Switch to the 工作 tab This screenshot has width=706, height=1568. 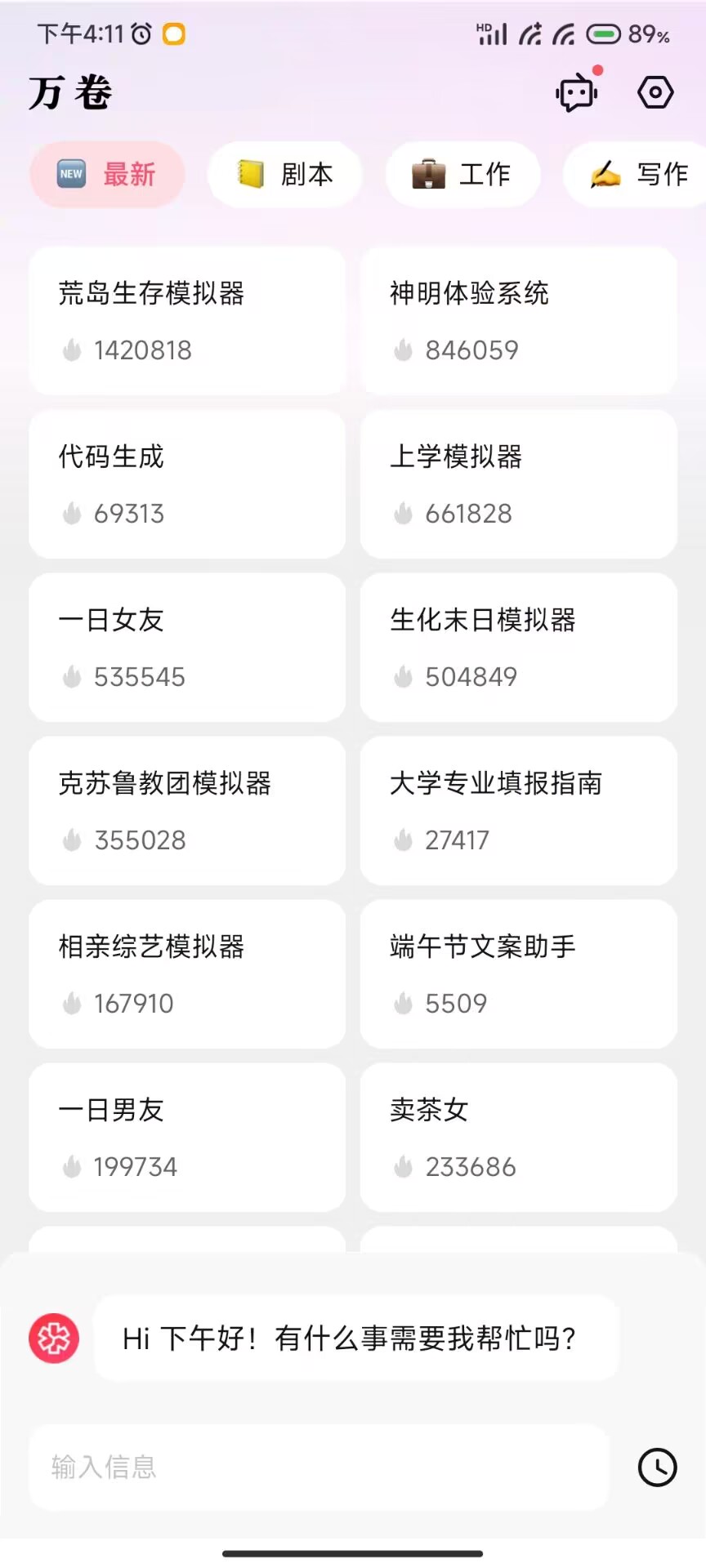(x=462, y=174)
